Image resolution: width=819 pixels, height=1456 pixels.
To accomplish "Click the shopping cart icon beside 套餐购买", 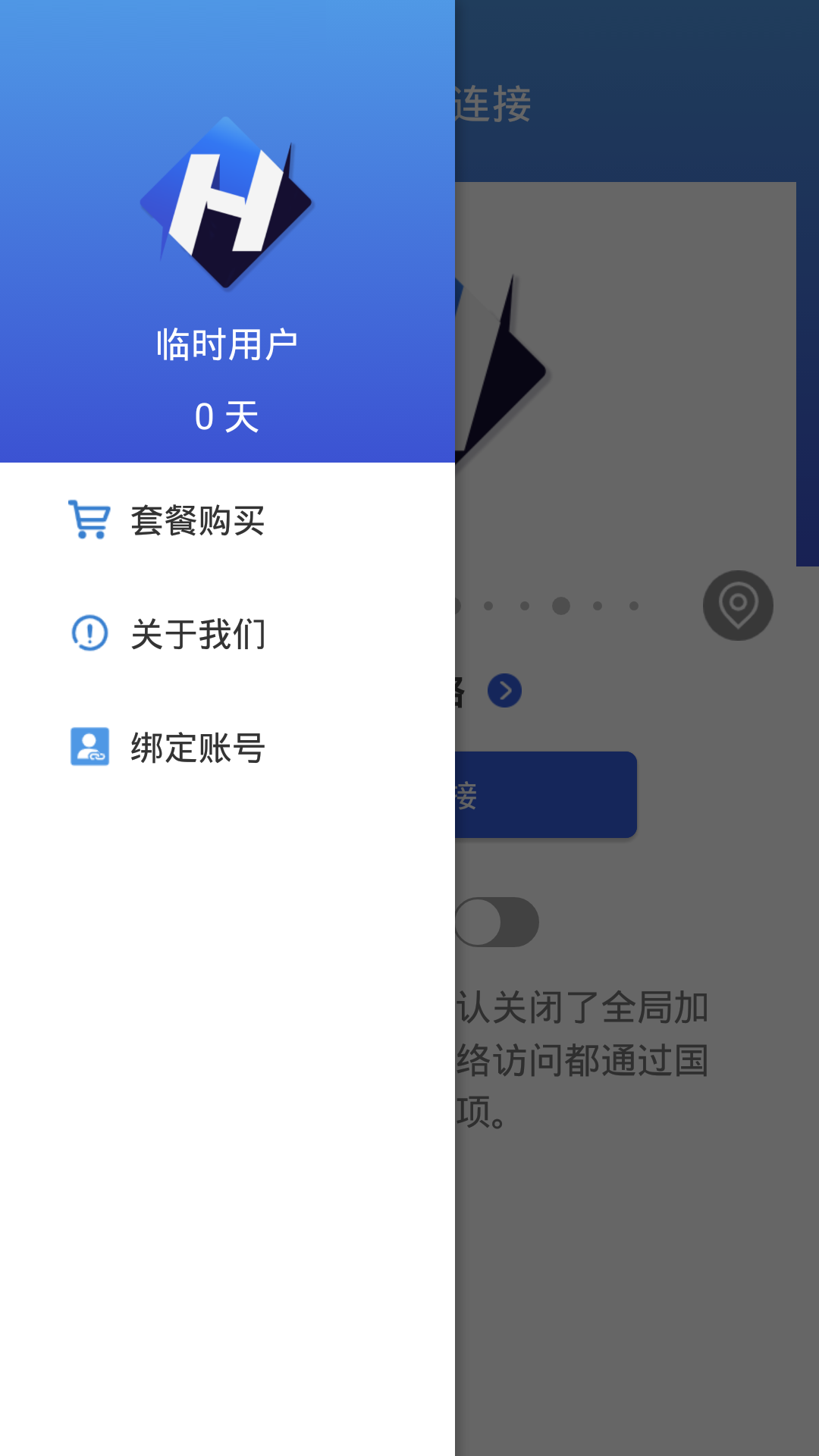I will pos(89,520).
